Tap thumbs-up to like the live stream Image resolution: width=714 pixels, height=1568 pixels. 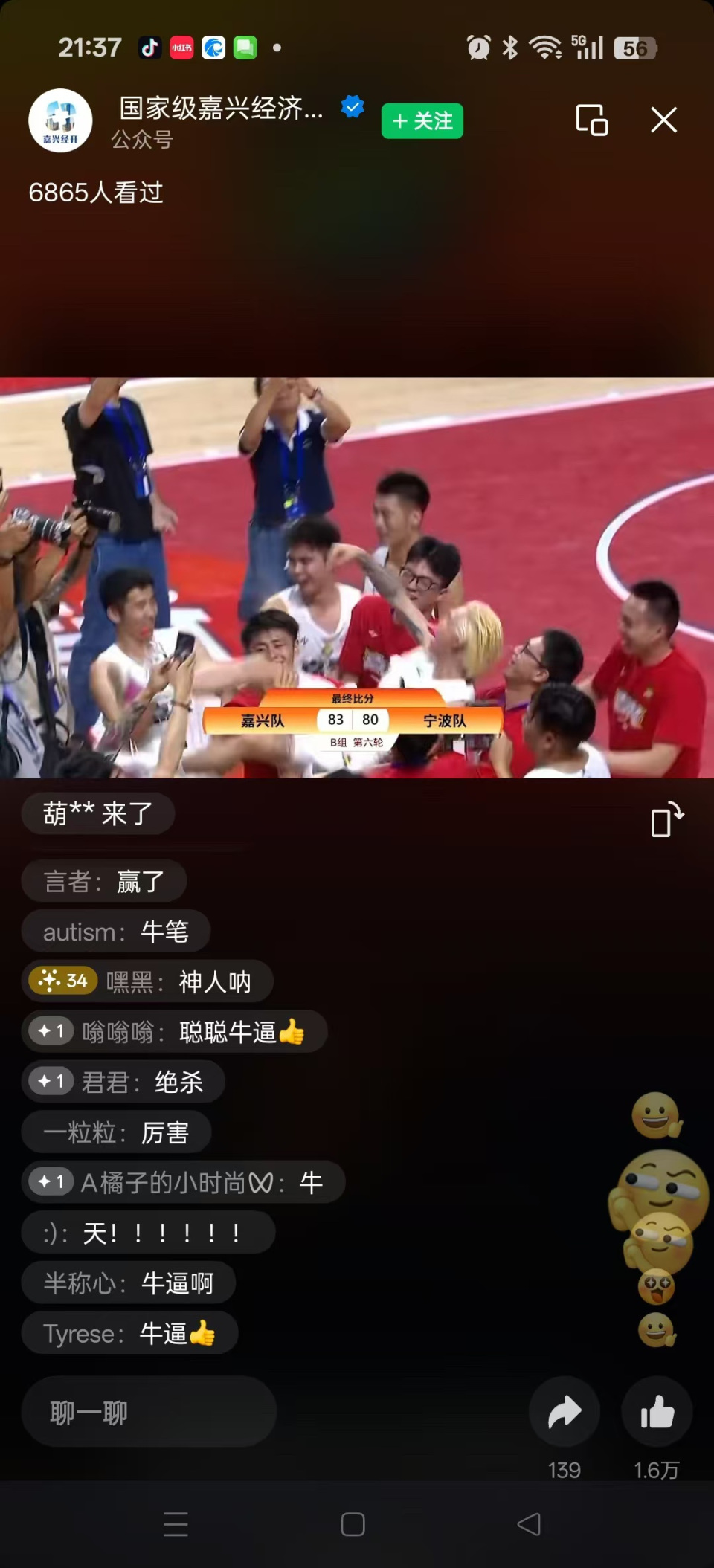[x=656, y=1410]
